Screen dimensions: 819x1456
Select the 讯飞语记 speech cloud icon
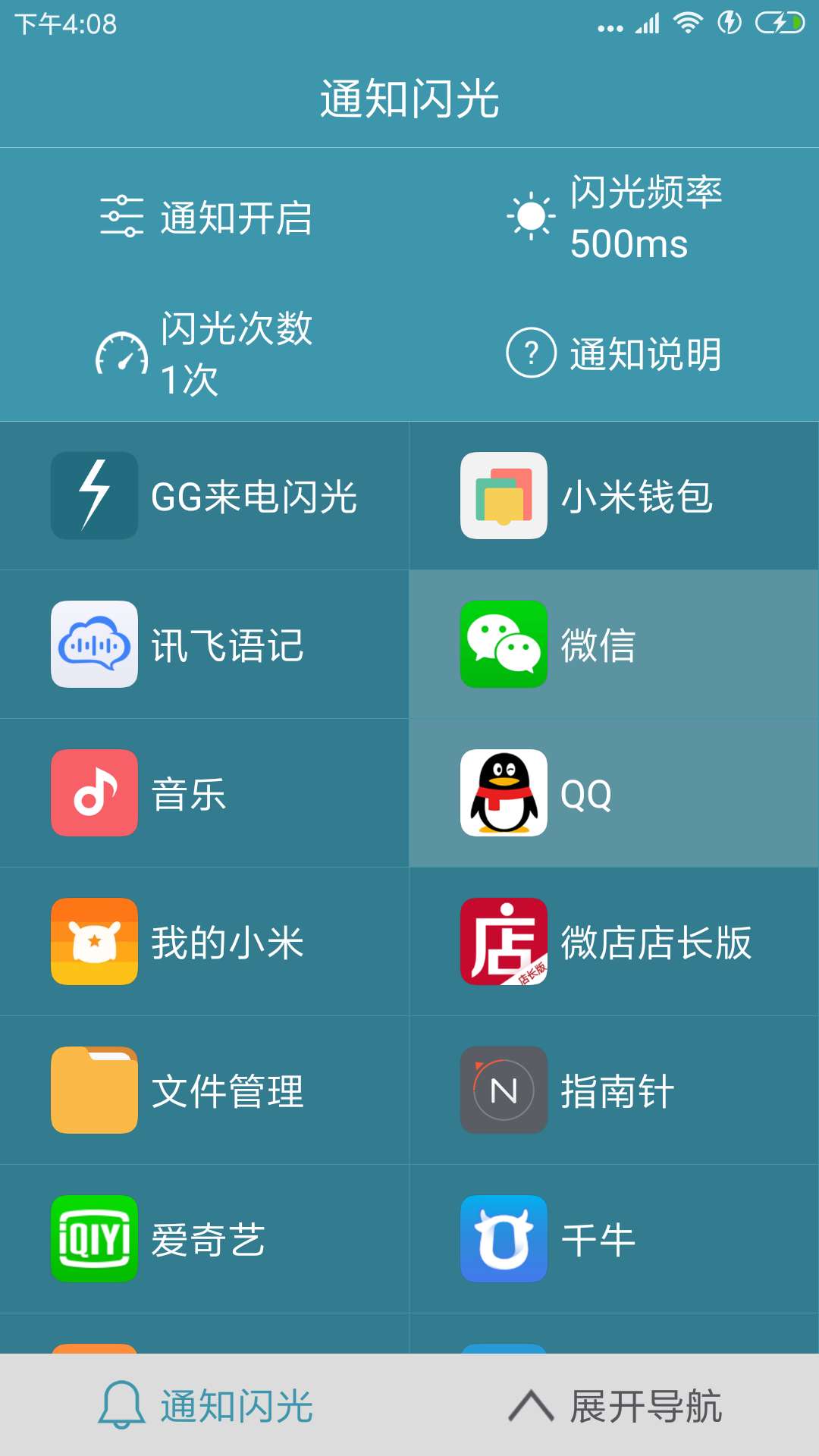point(93,645)
